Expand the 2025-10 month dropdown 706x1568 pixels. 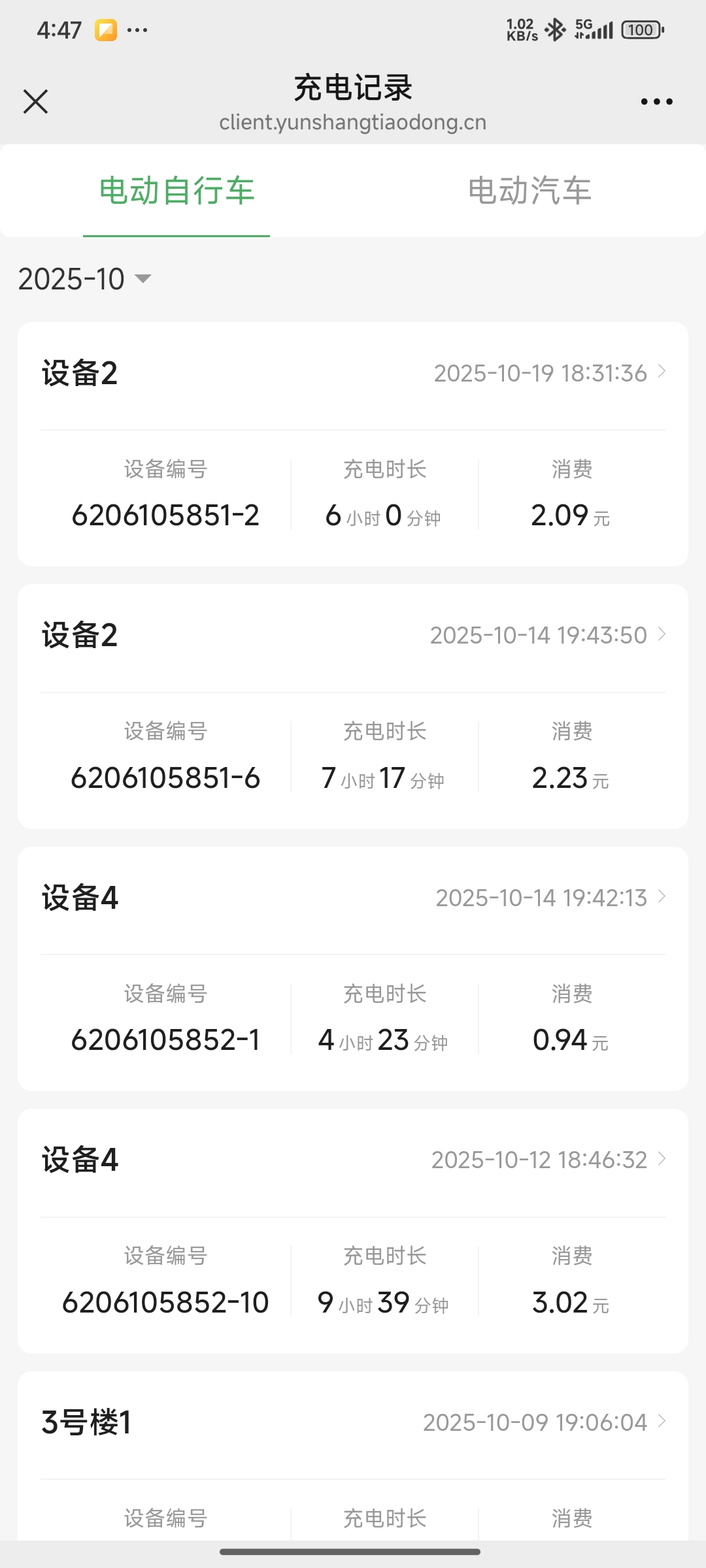[85, 280]
